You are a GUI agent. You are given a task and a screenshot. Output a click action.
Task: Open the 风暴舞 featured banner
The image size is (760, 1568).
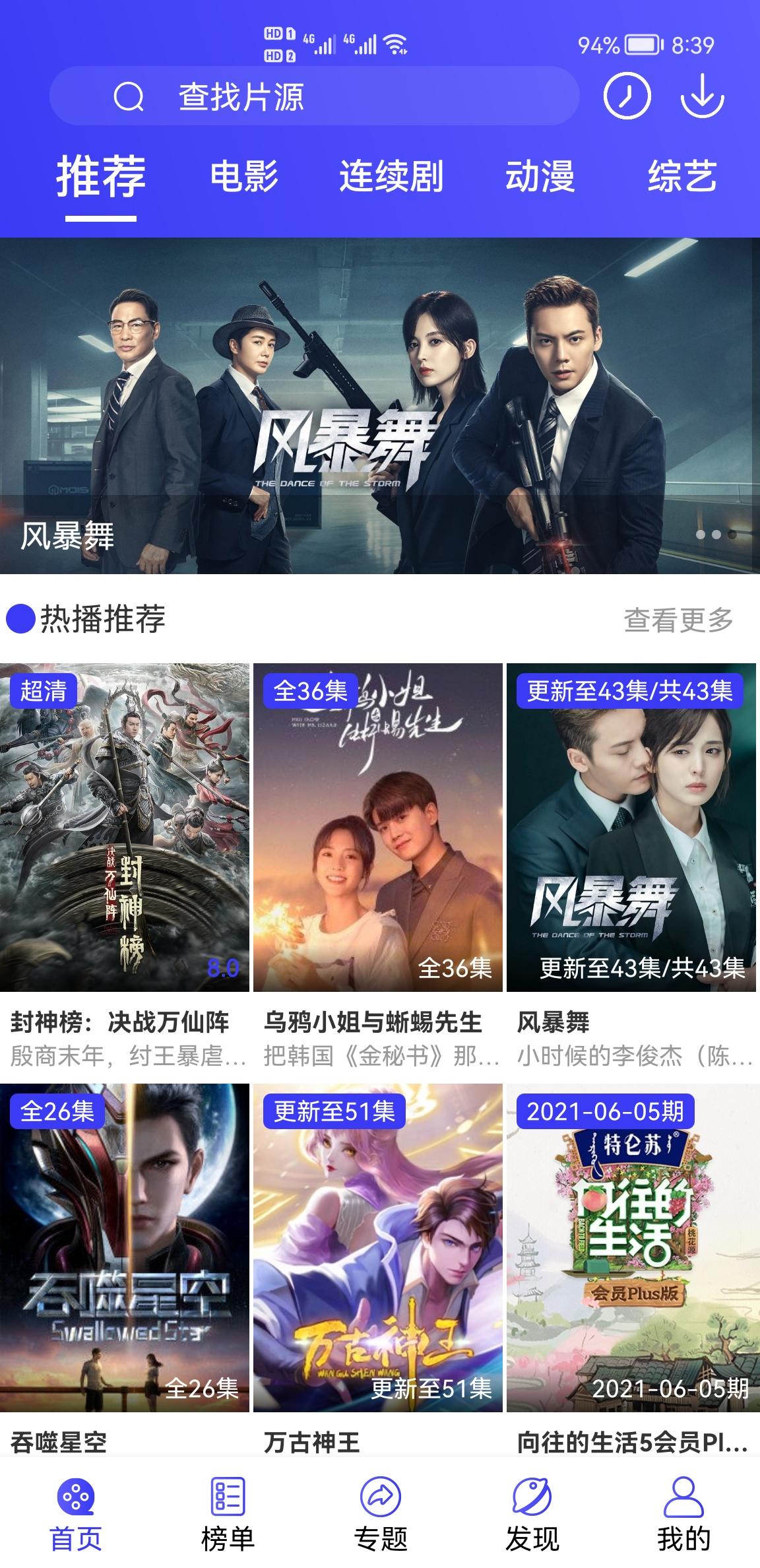[380, 405]
